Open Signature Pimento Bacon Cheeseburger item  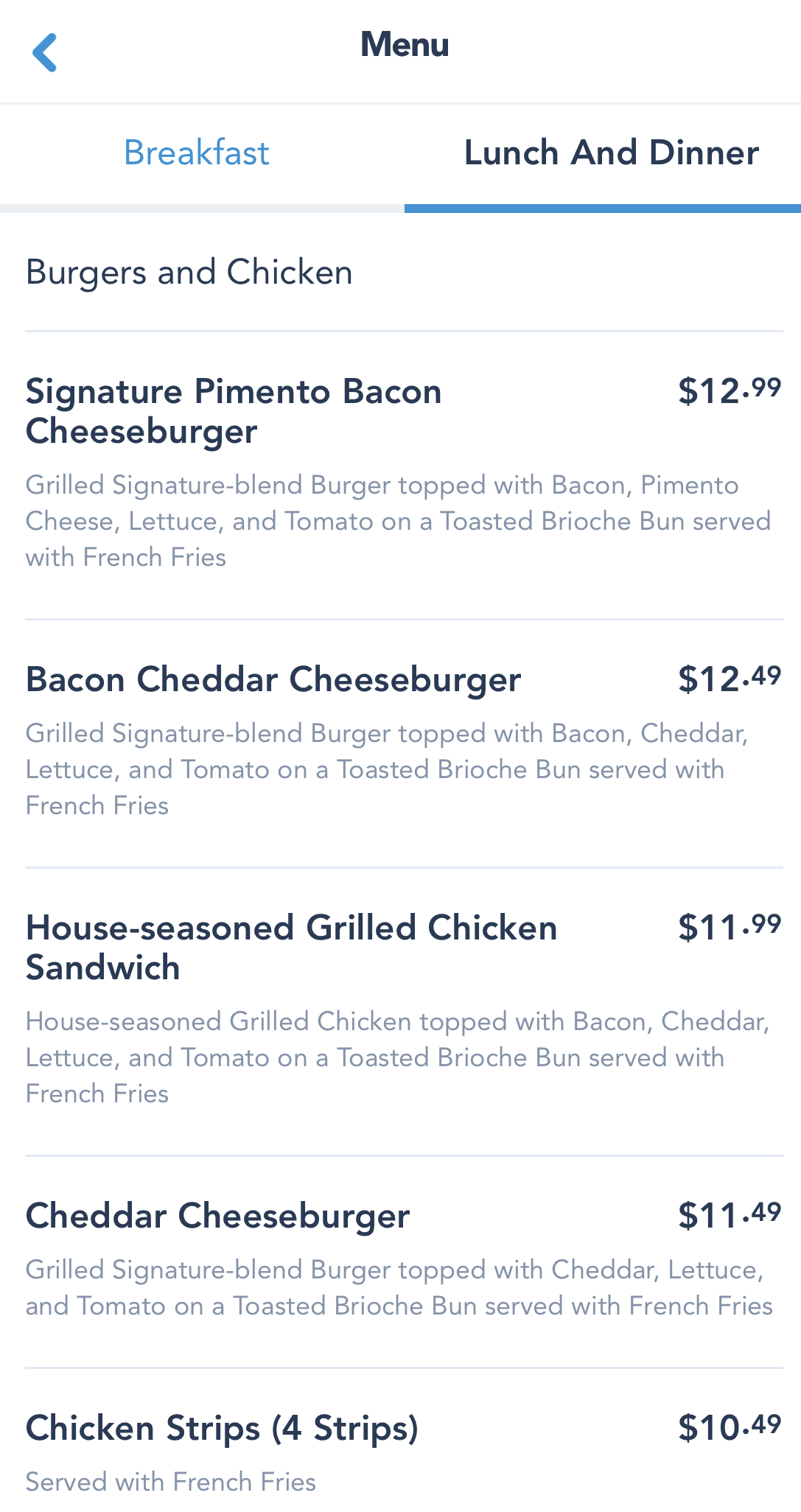tap(234, 411)
